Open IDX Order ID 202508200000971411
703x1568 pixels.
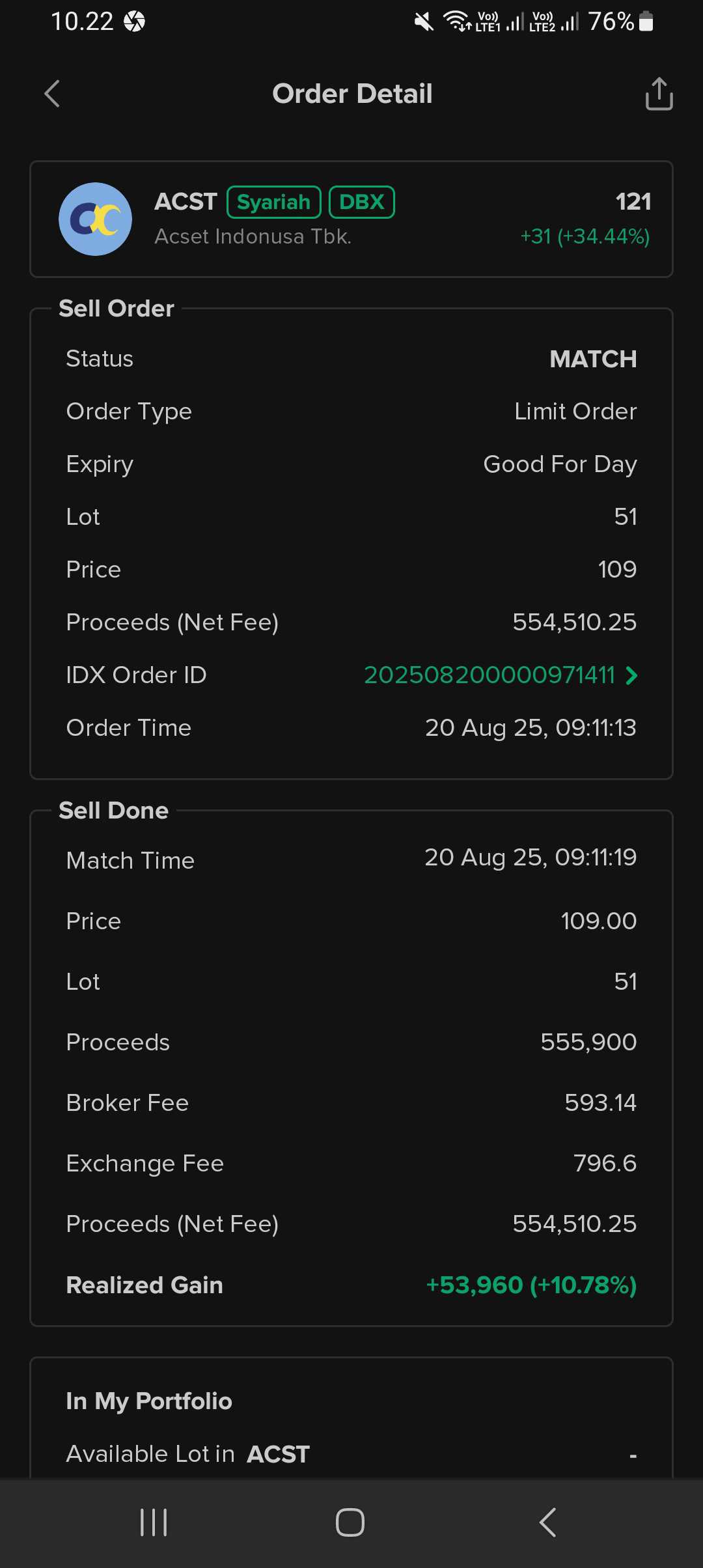500,675
